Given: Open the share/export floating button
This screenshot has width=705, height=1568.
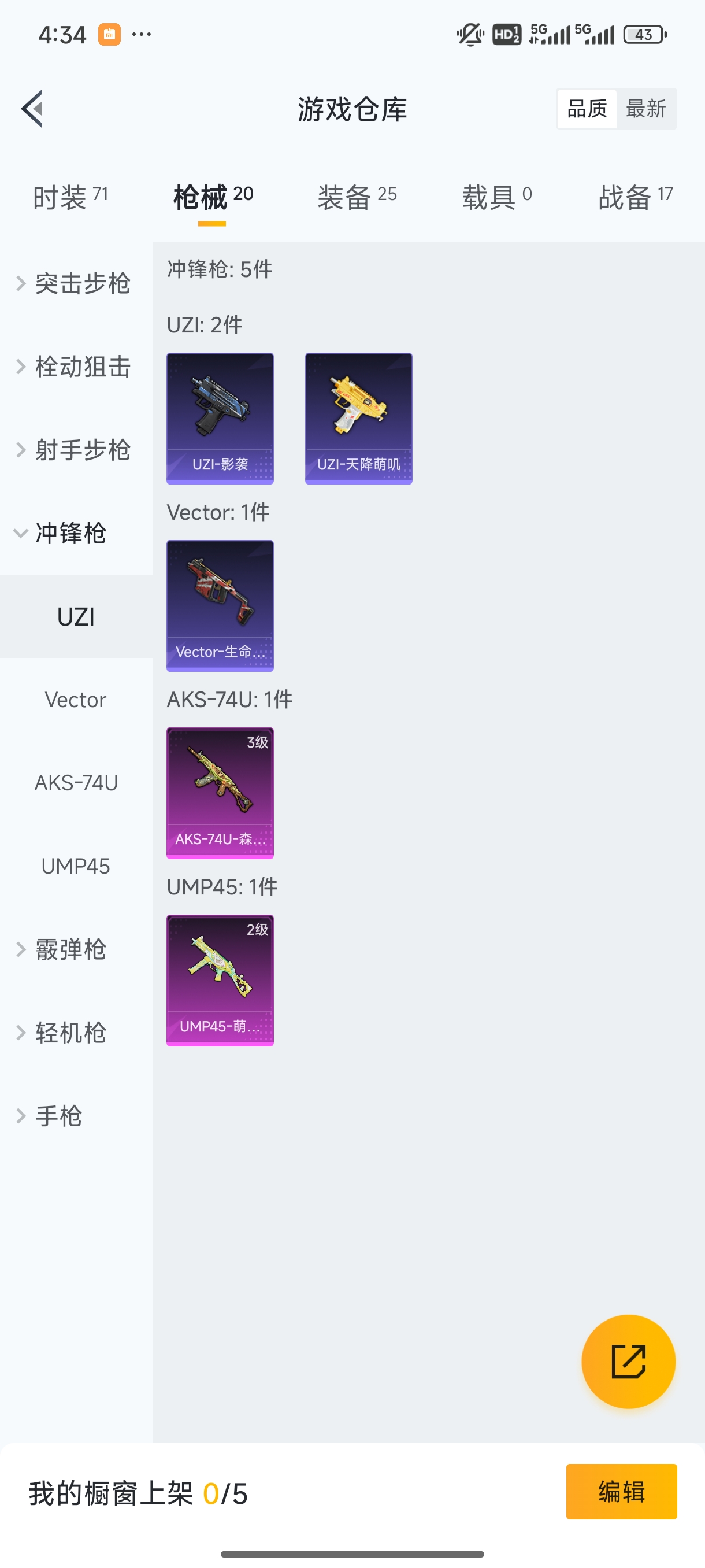Looking at the screenshot, I should 628,1362.
